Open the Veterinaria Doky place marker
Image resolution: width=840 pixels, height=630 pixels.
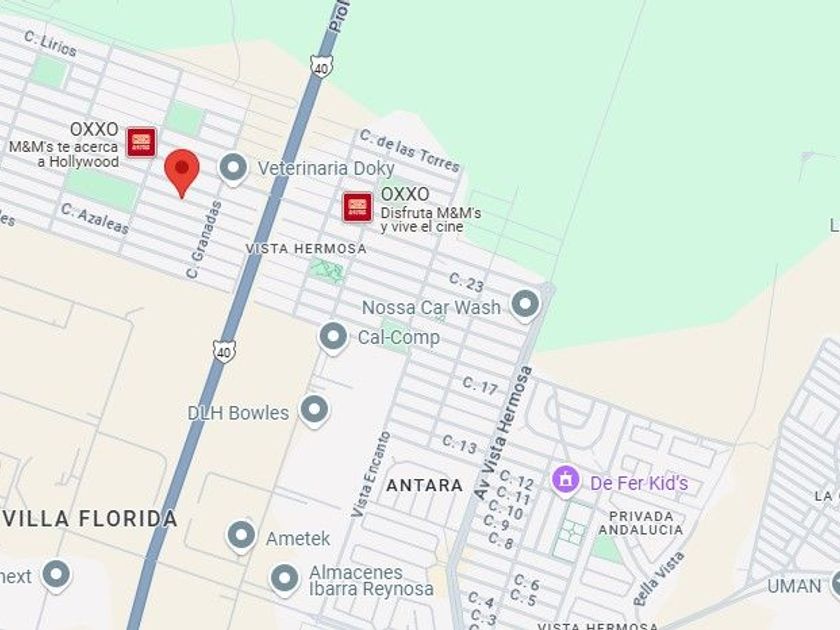pyautogui.click(x=234, y=168)
